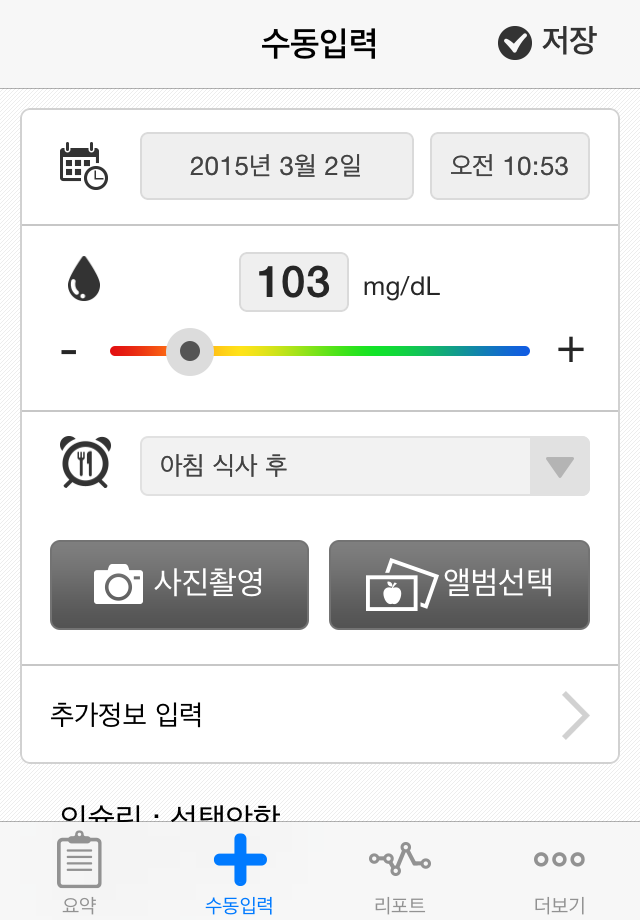Expand the 아침 식사 후 dropdown

(x=365, y=466)
